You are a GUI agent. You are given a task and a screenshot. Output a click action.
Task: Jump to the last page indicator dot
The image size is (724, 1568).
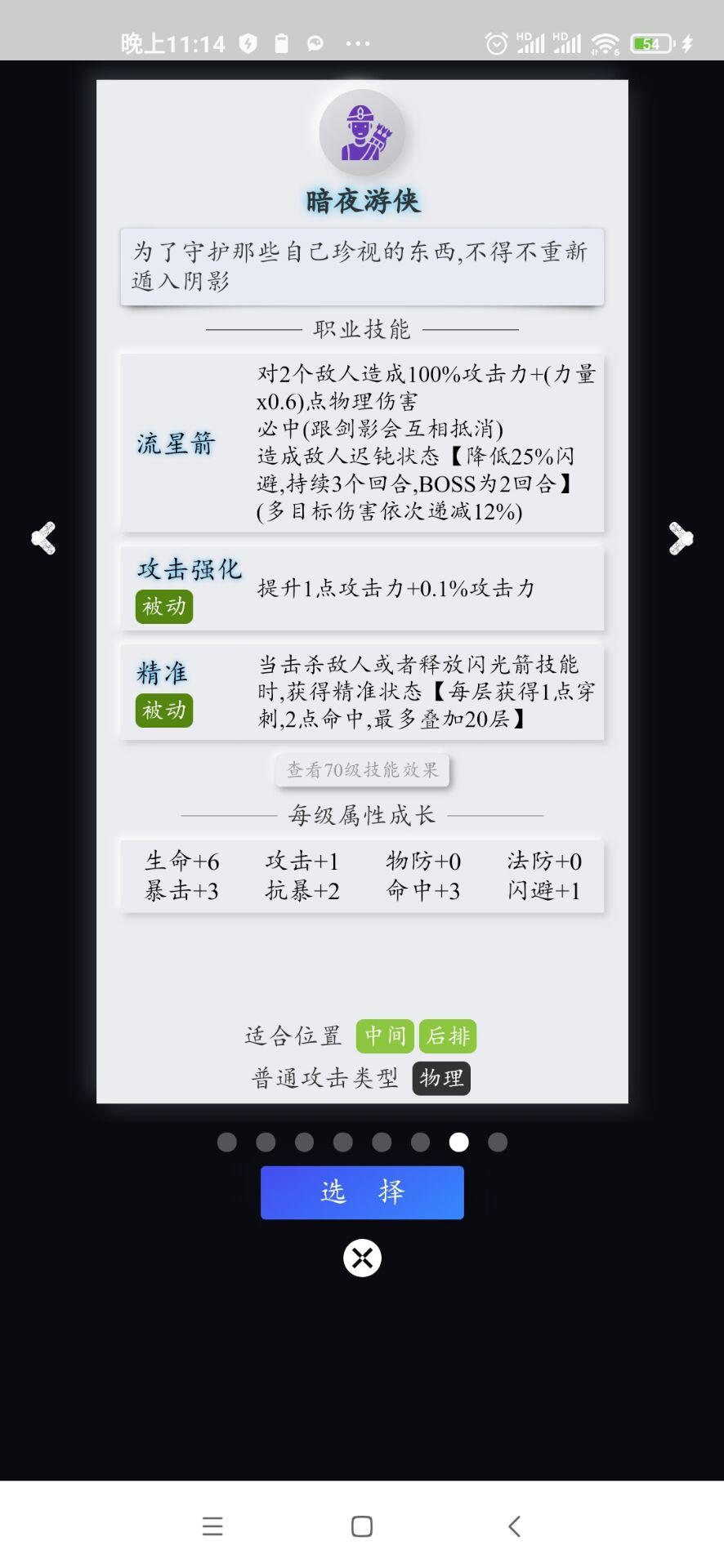(x=498, y=1143)
